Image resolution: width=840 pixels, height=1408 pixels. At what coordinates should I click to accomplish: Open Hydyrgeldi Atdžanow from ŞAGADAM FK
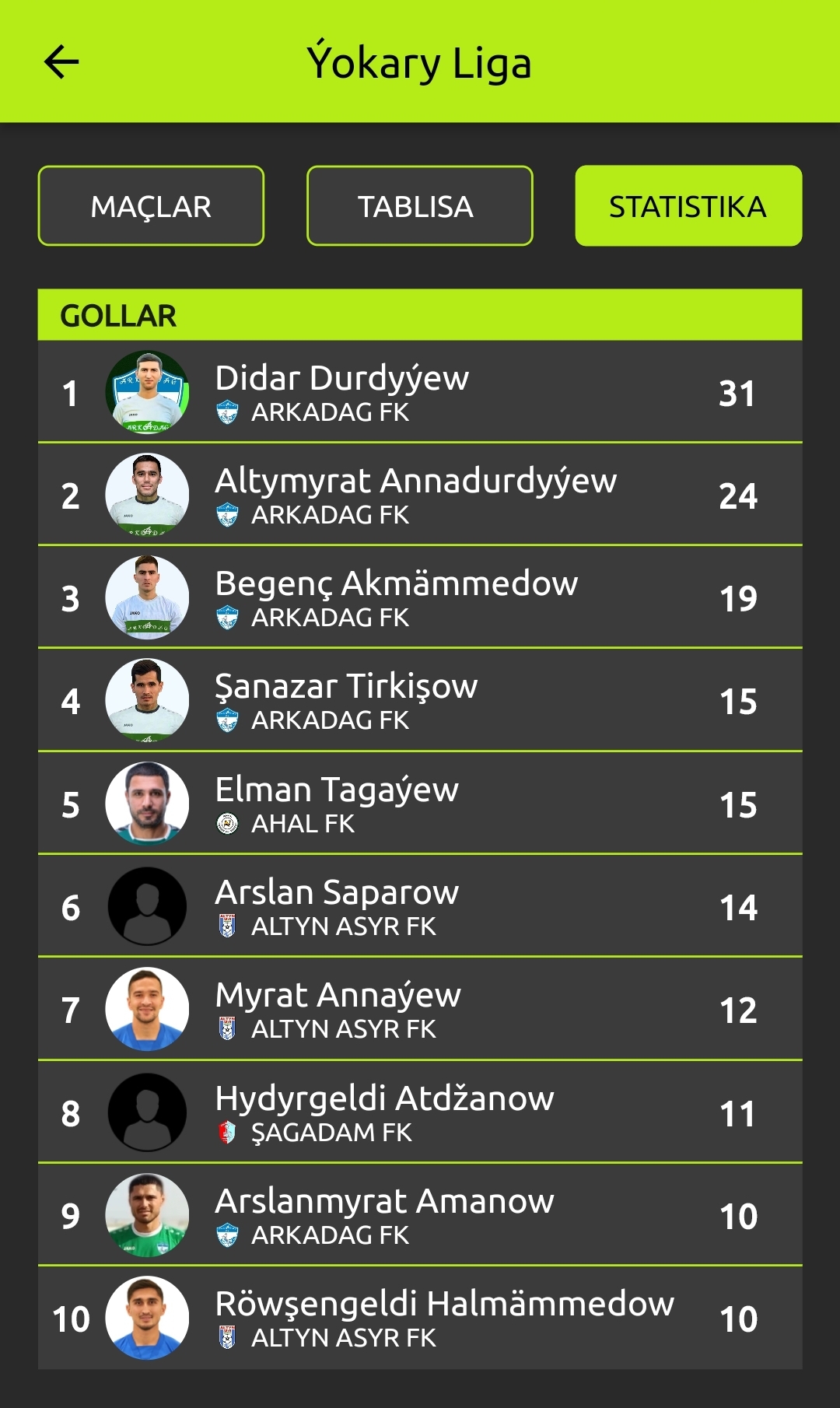[x=420, y=1112]
